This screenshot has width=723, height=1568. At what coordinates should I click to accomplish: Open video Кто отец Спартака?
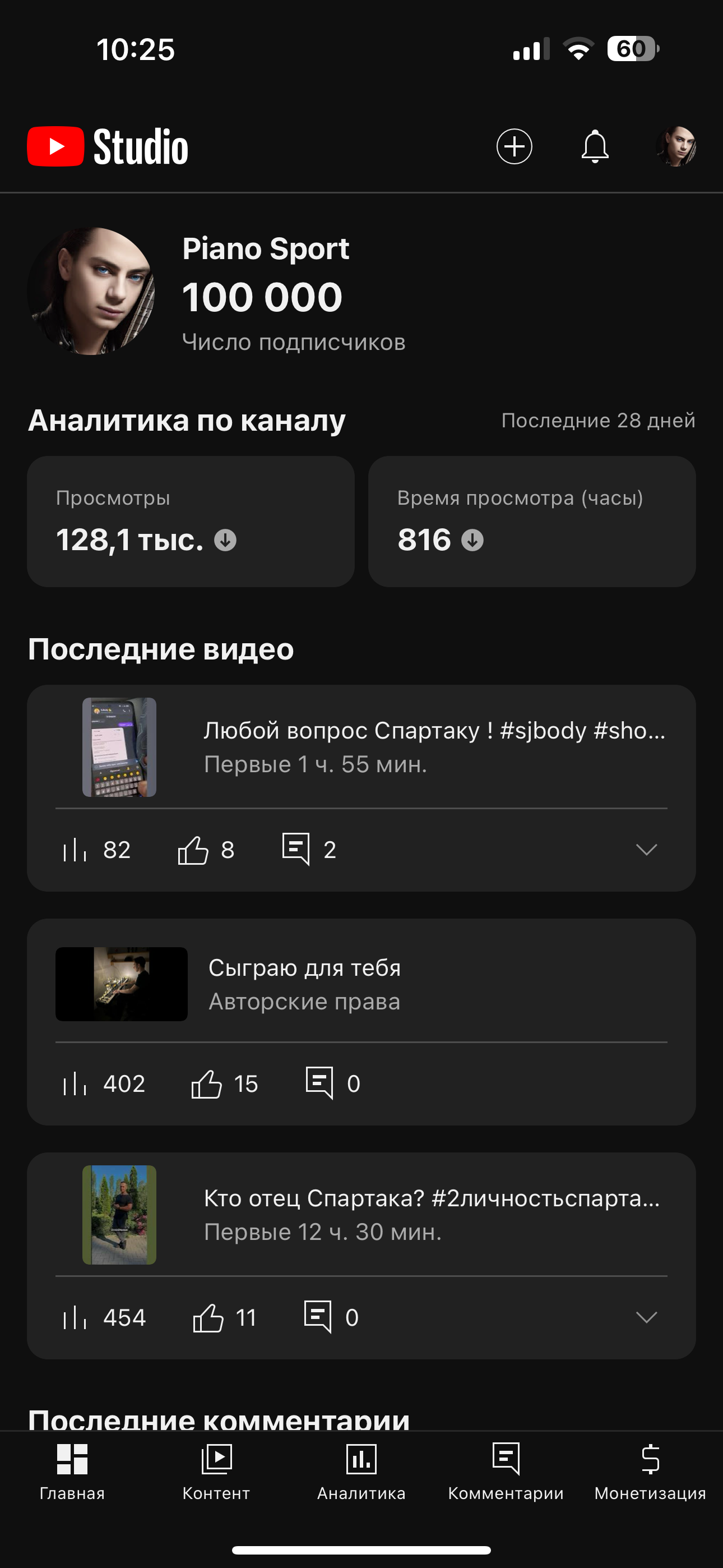432,1214
